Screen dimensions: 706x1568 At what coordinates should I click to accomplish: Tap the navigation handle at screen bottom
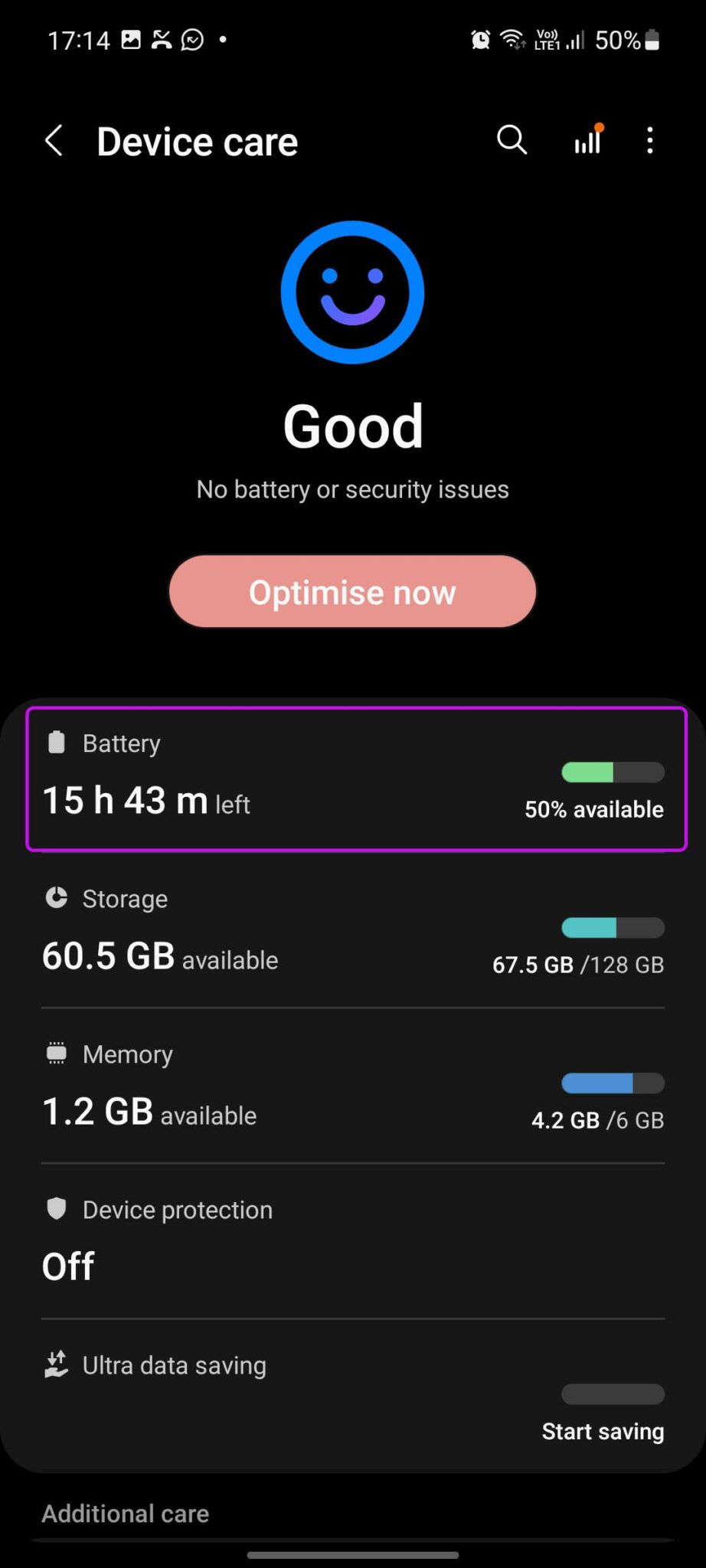tap(353, 1556)
